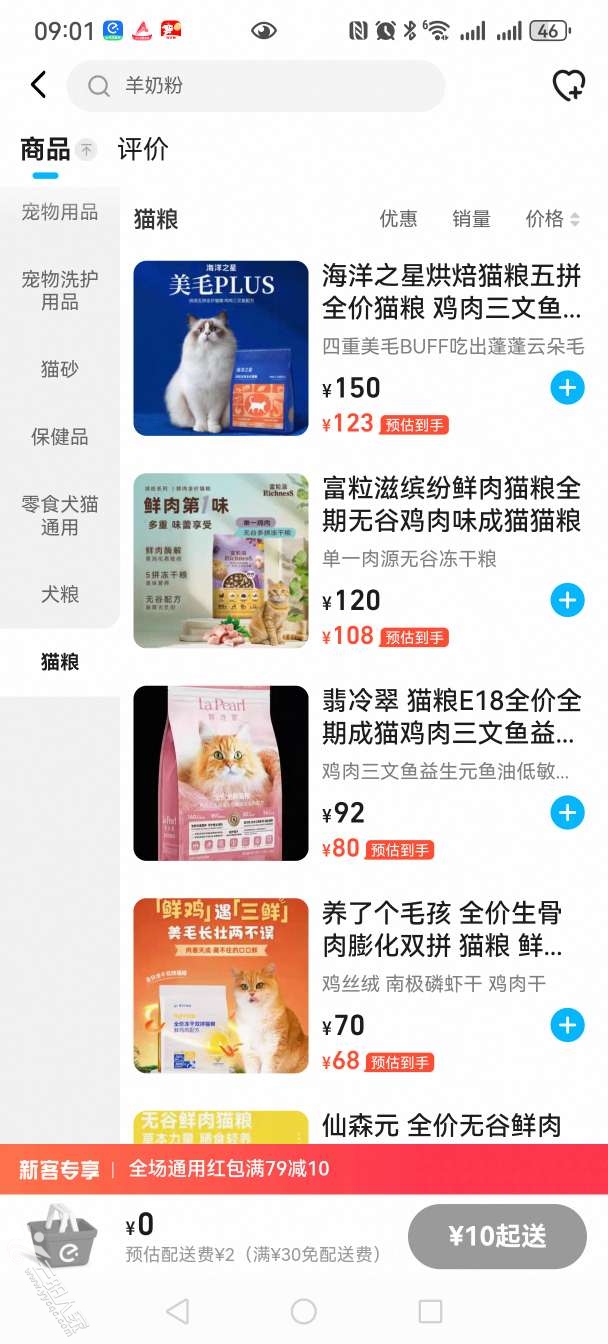Switch to the 评价 tab

[143, 150]
